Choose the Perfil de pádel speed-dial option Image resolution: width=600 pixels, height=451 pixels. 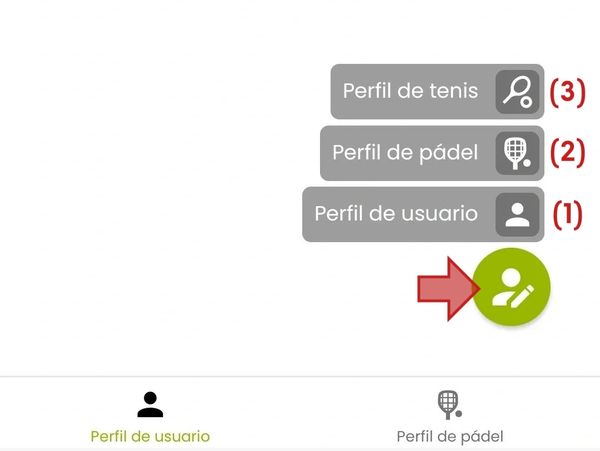point(431,153)
